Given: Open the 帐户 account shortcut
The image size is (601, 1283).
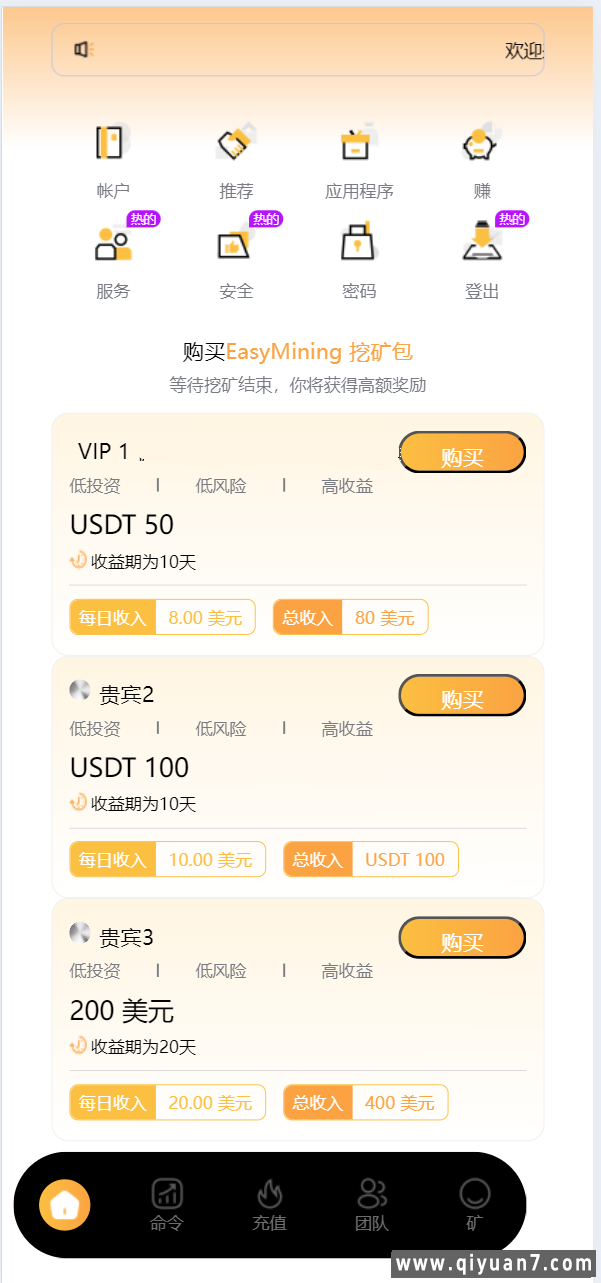Looking at the screenshot, I should (x=112, y=160).
